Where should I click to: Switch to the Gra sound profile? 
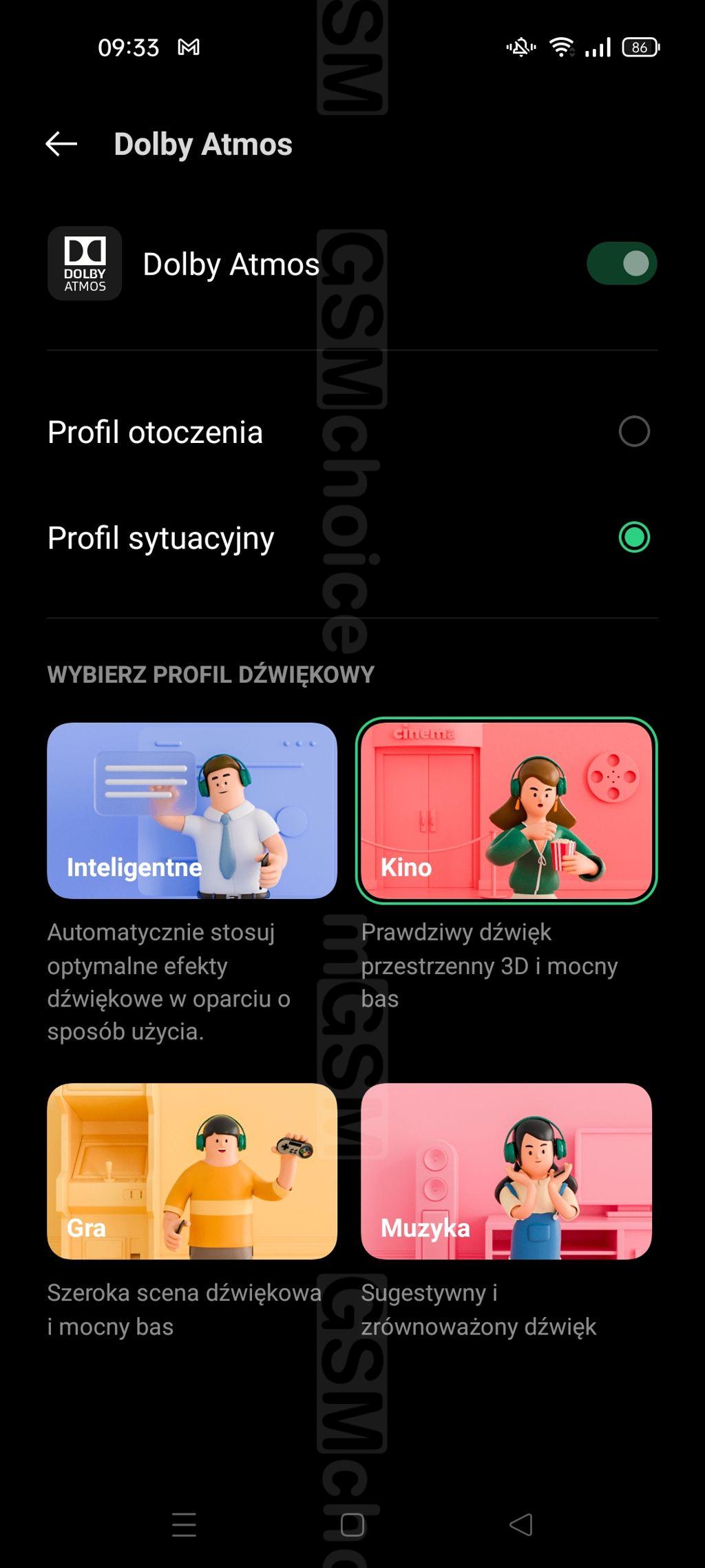click(192, 1171)
